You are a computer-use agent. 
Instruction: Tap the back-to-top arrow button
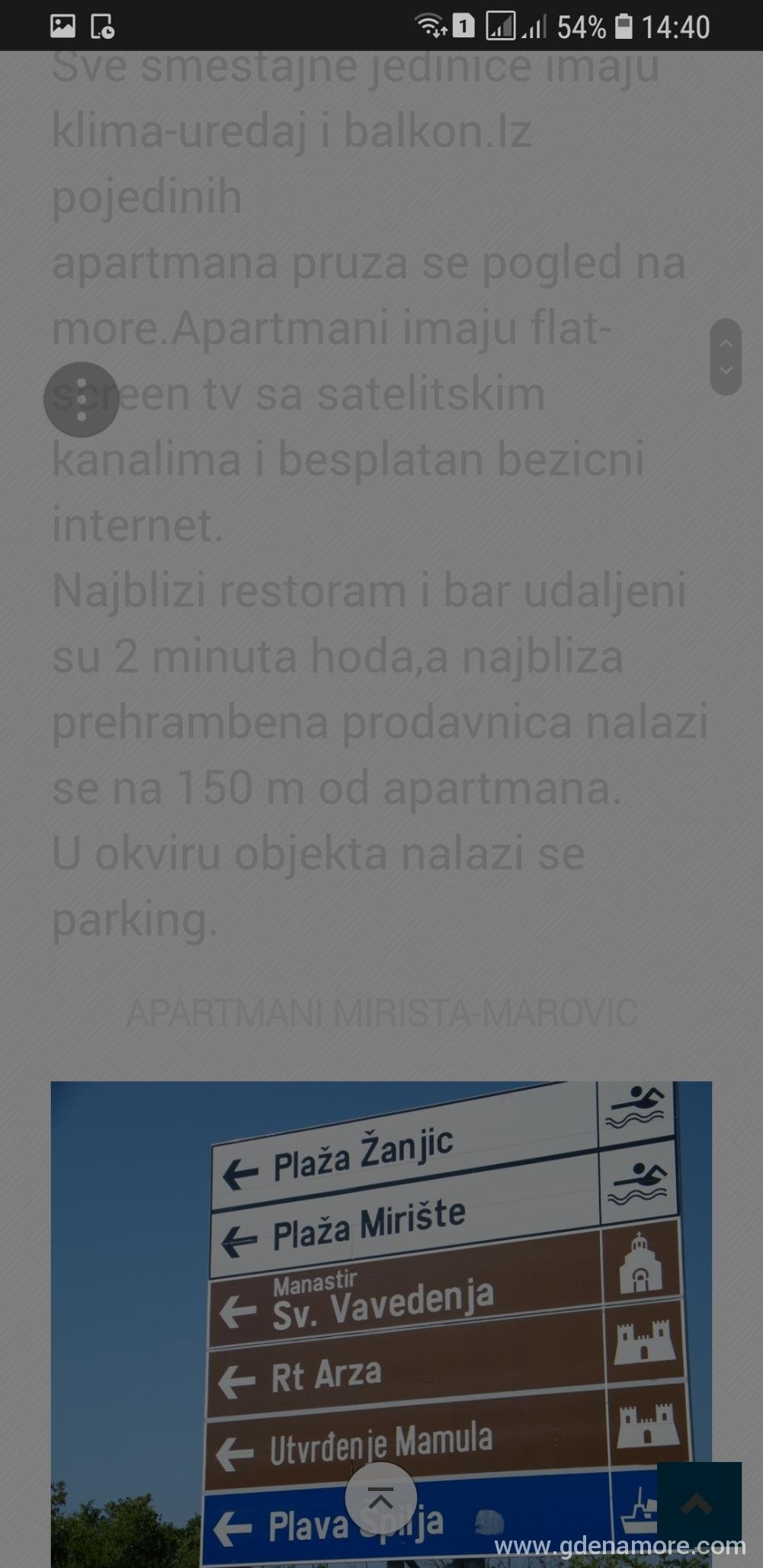click(x=699, y=1504)
